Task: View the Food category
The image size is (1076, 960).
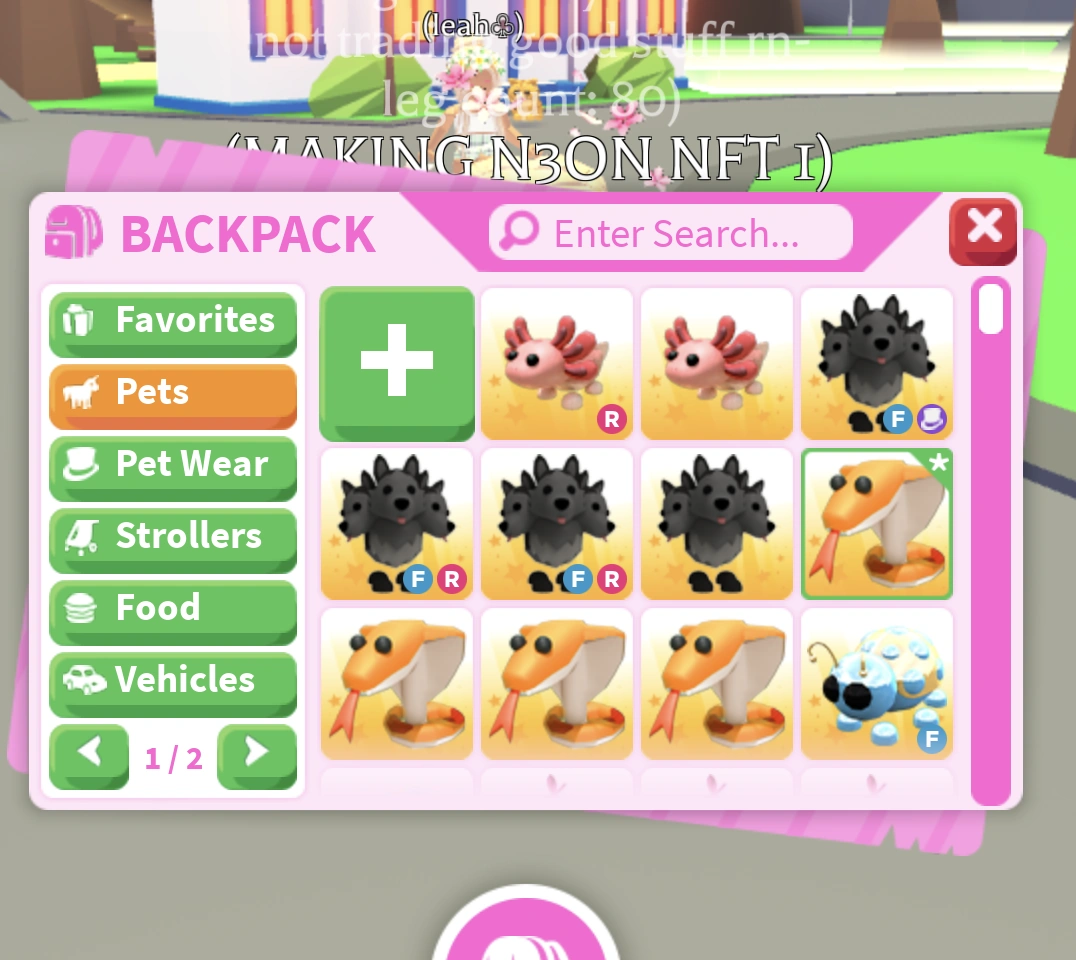Action: 173,610
